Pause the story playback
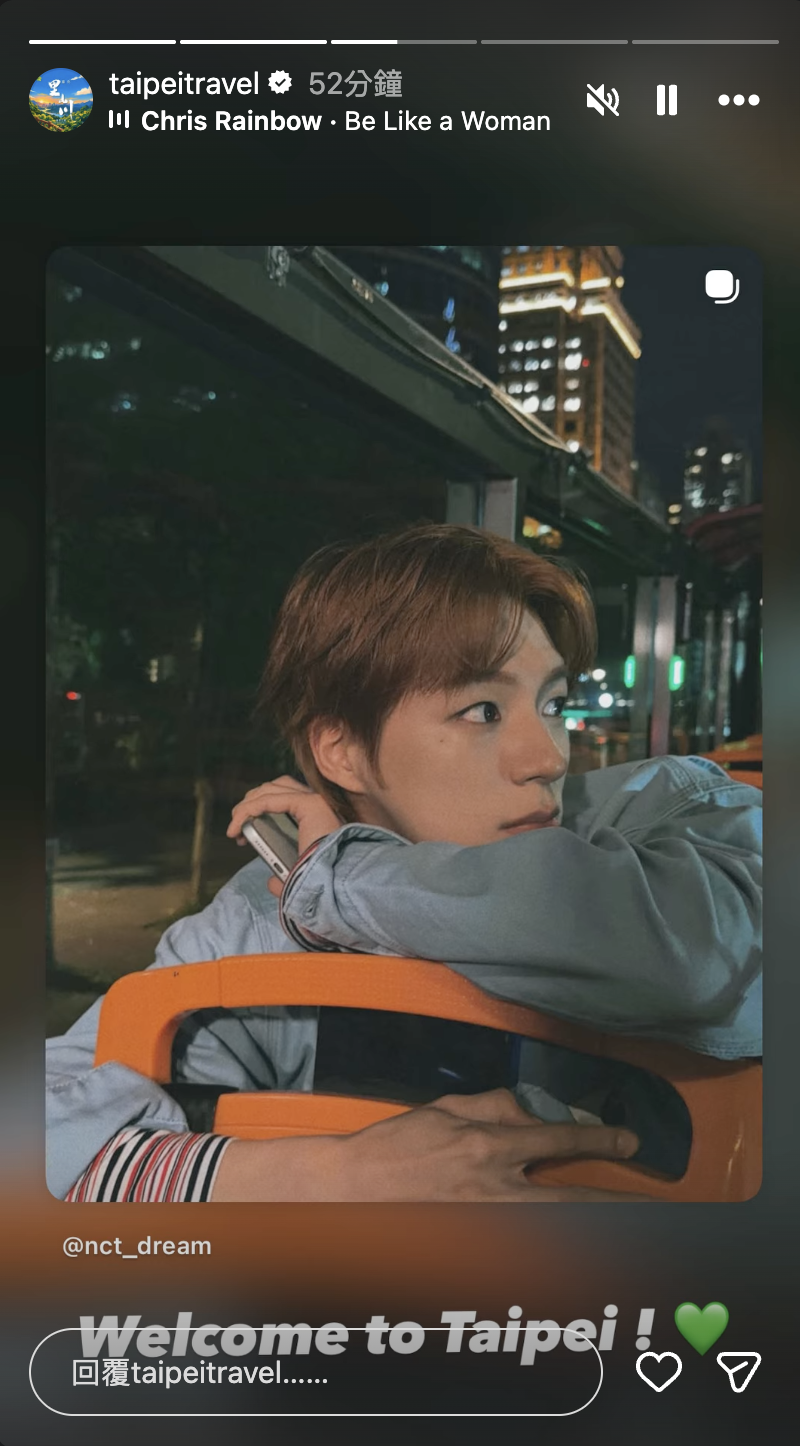This screenshot has height=1446, width=800. pos(667,100)
